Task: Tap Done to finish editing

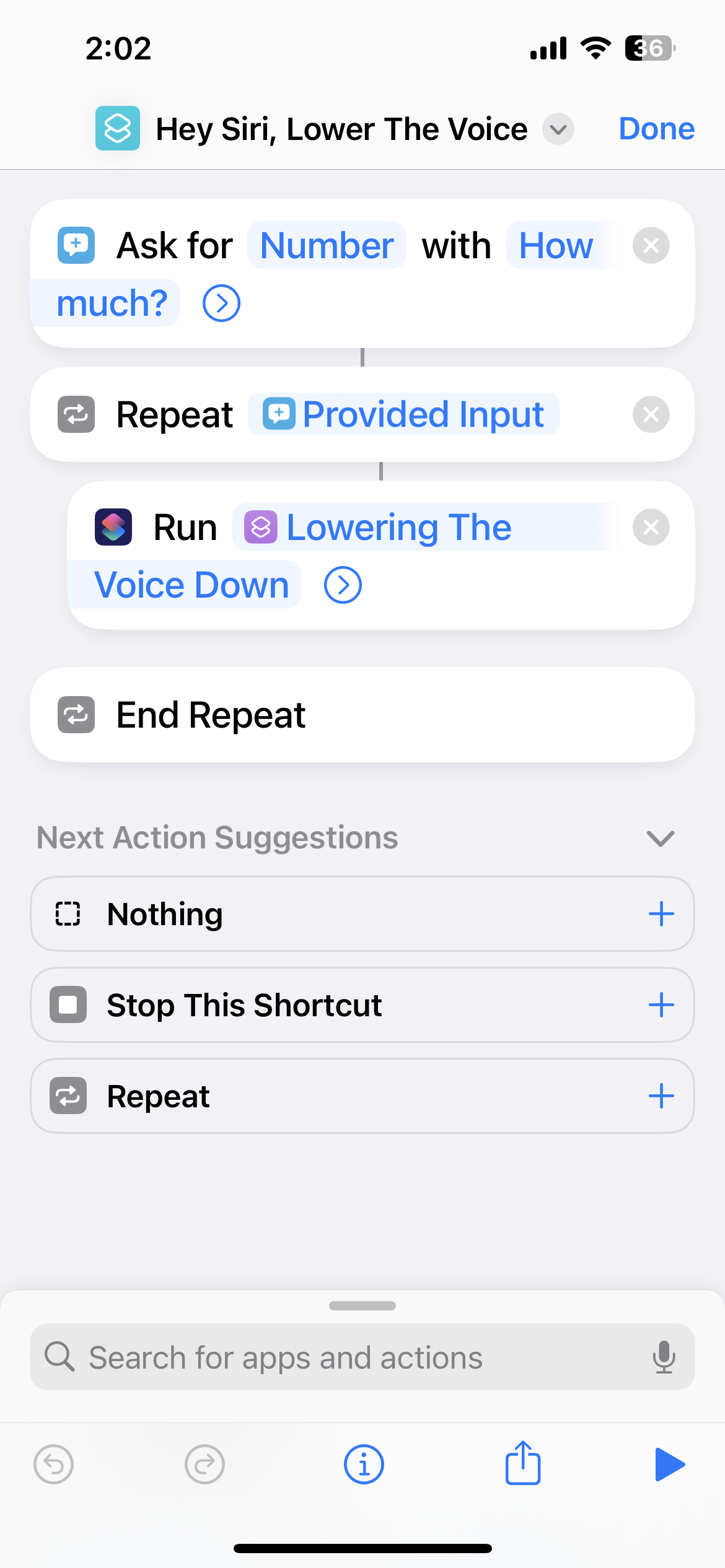Action: tap(656, 129)
